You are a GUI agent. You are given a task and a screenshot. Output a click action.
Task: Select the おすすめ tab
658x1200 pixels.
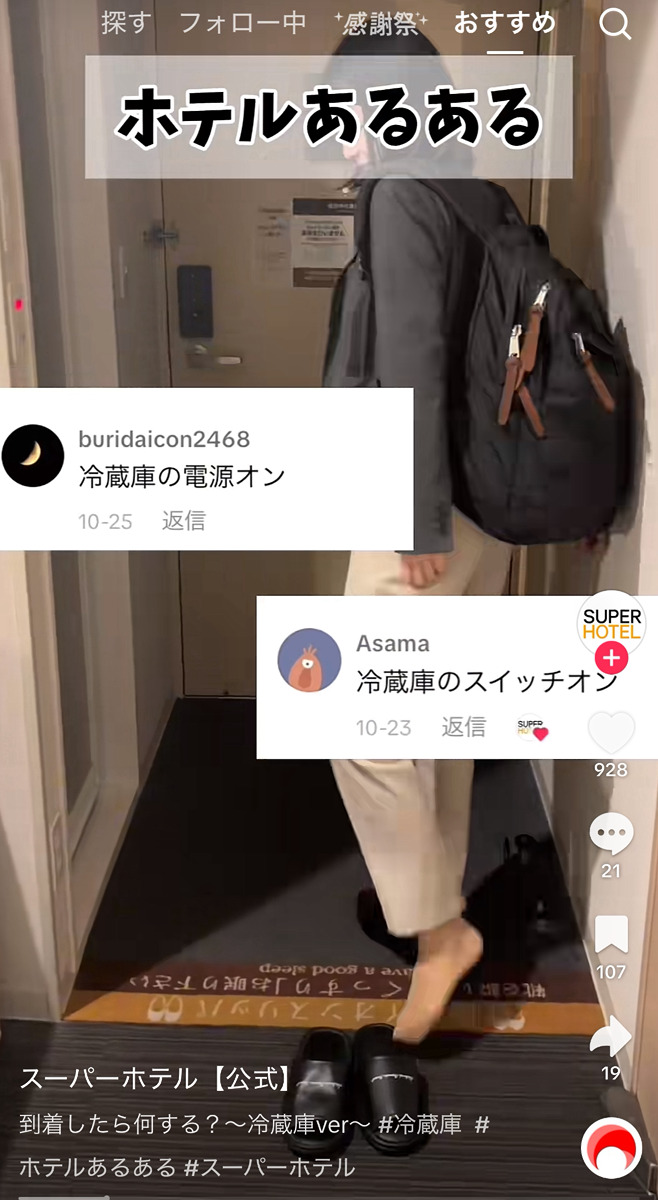coord(504,23)
